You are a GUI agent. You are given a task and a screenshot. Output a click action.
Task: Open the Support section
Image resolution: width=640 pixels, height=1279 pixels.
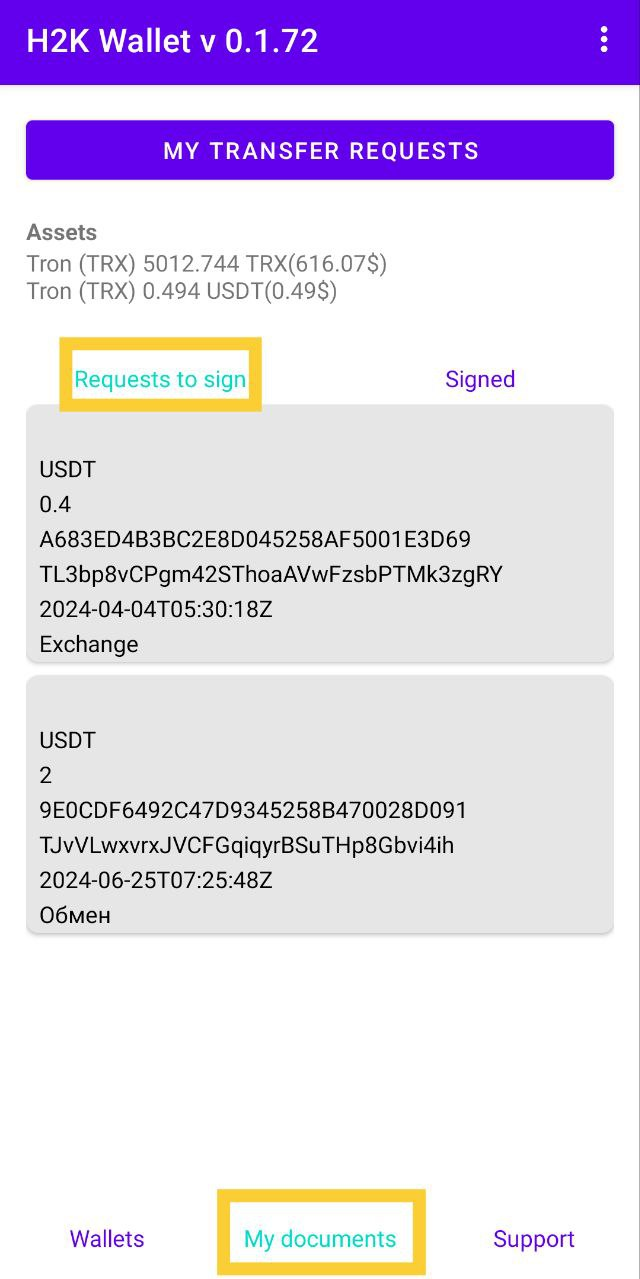tap(533, 1239)
